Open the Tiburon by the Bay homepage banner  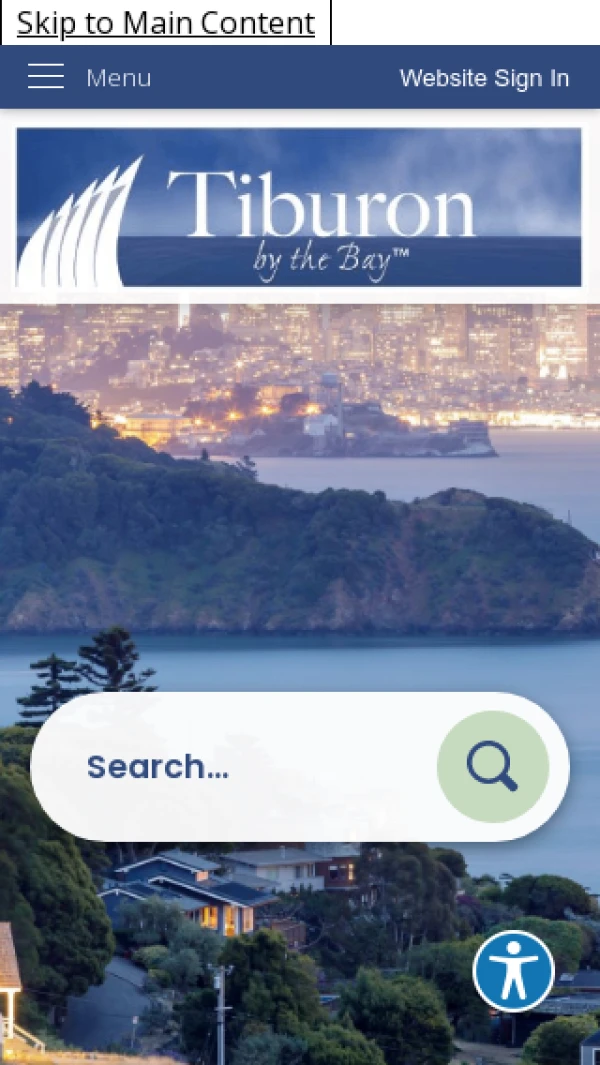coord(299,208)
